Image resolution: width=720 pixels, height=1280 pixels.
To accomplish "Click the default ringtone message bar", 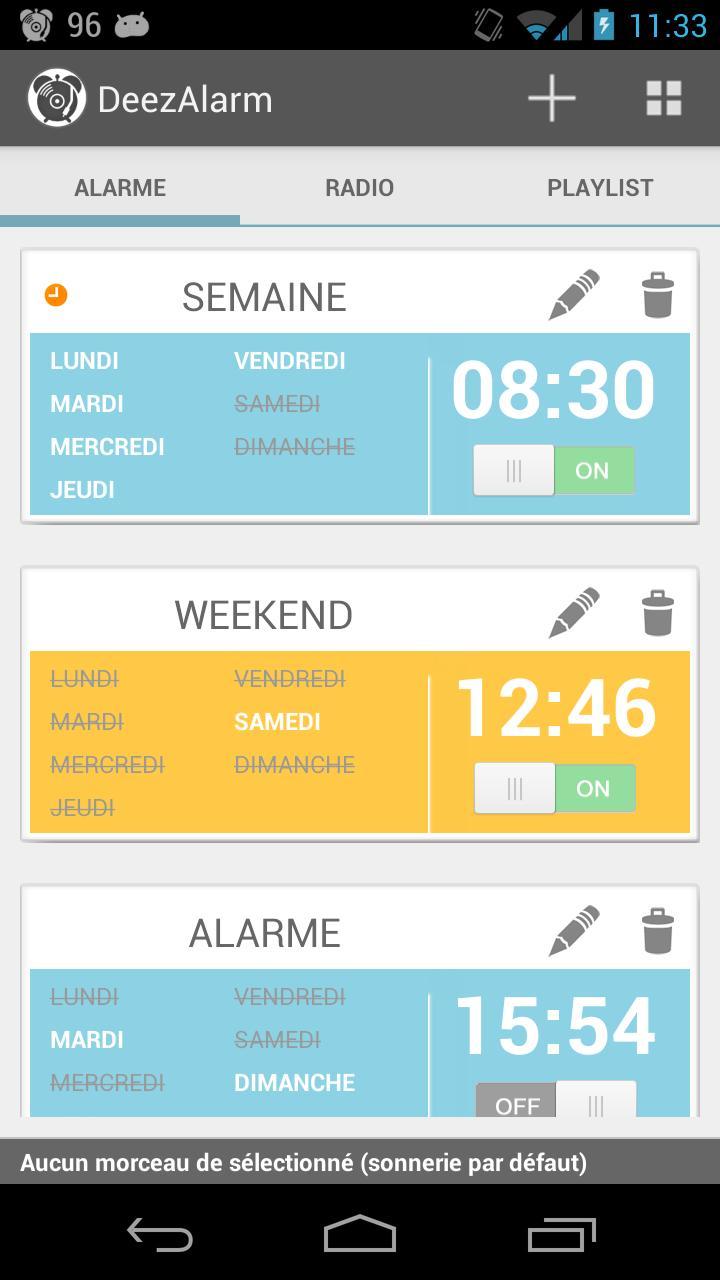I will tap(360, 1163).
